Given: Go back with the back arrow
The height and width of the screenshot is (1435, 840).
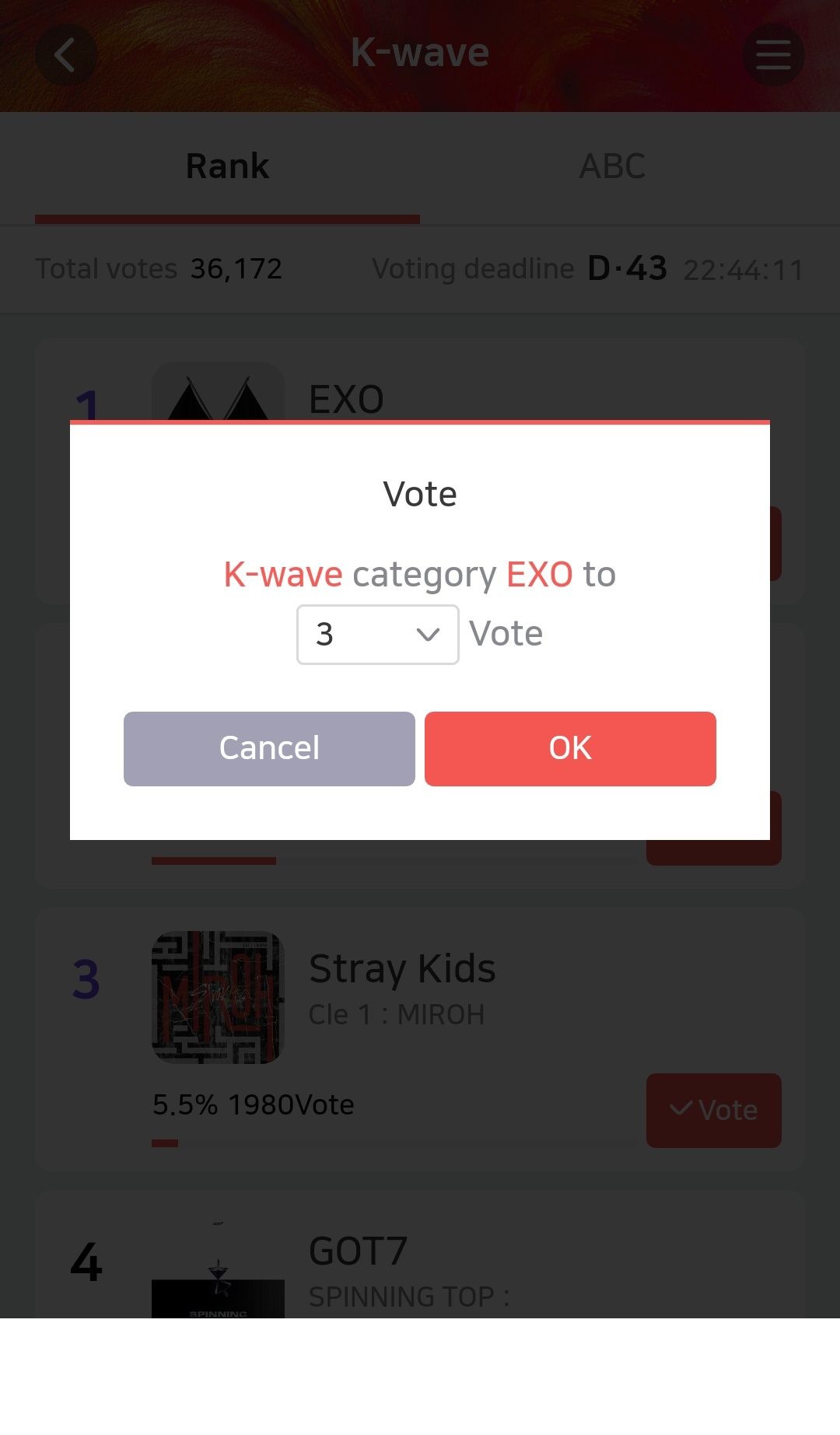Looking at the screenshot, I should point(65,54).
